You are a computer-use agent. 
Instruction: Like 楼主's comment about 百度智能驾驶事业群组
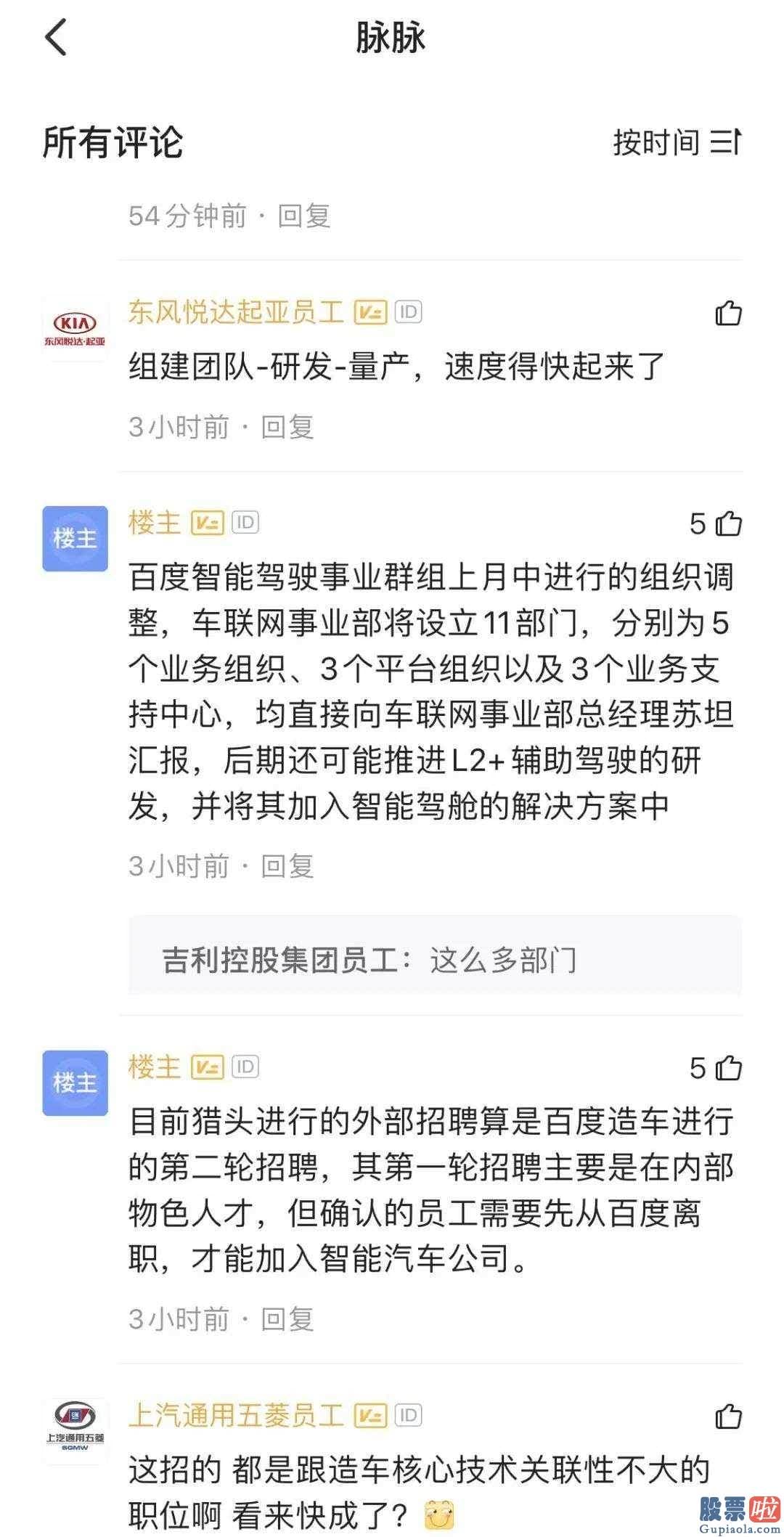point(716,523)
